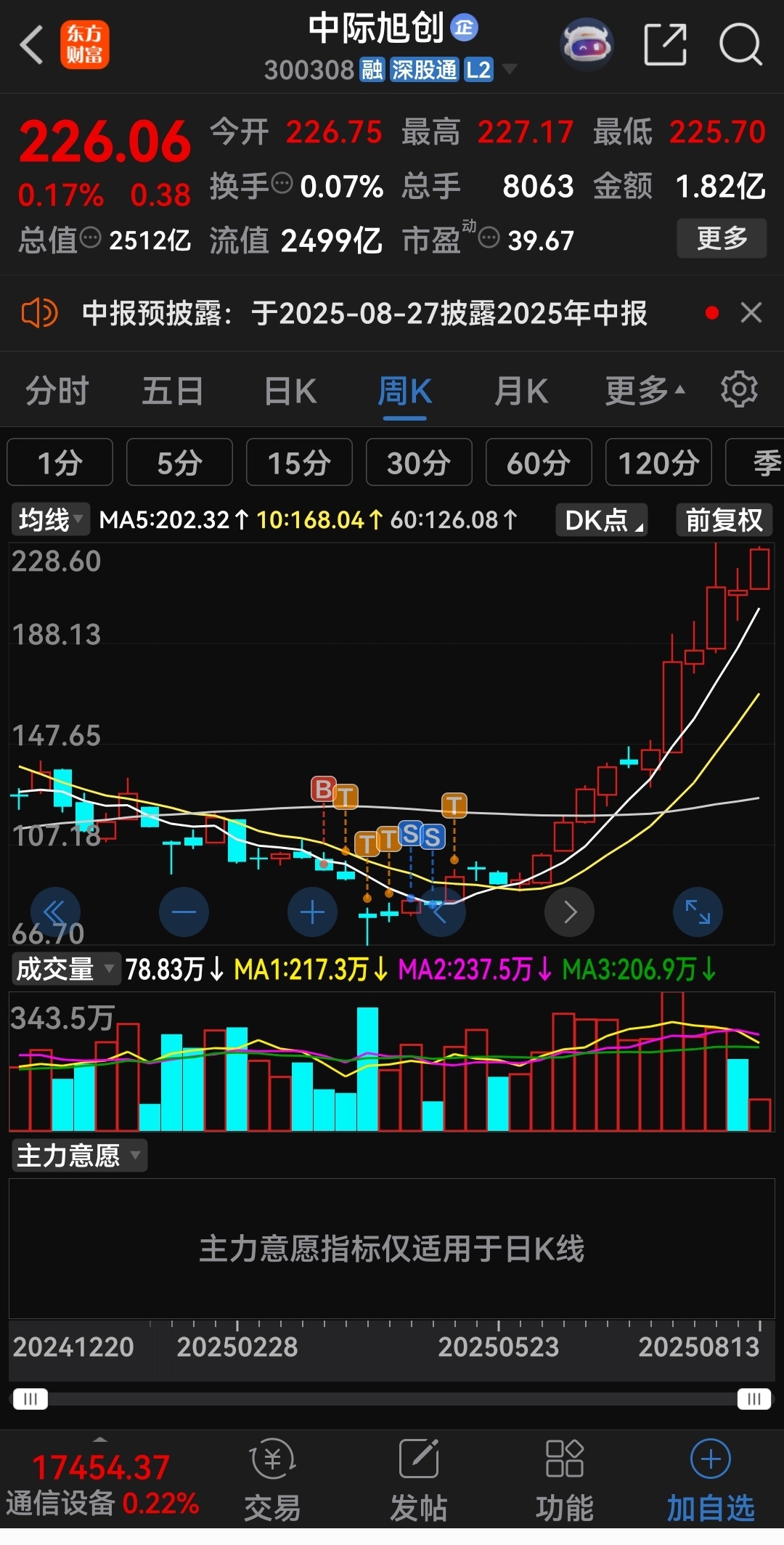Open the 均线 indicator dropdown
This screenshot has width=784, height=1545.
click(x=49, y=520)
